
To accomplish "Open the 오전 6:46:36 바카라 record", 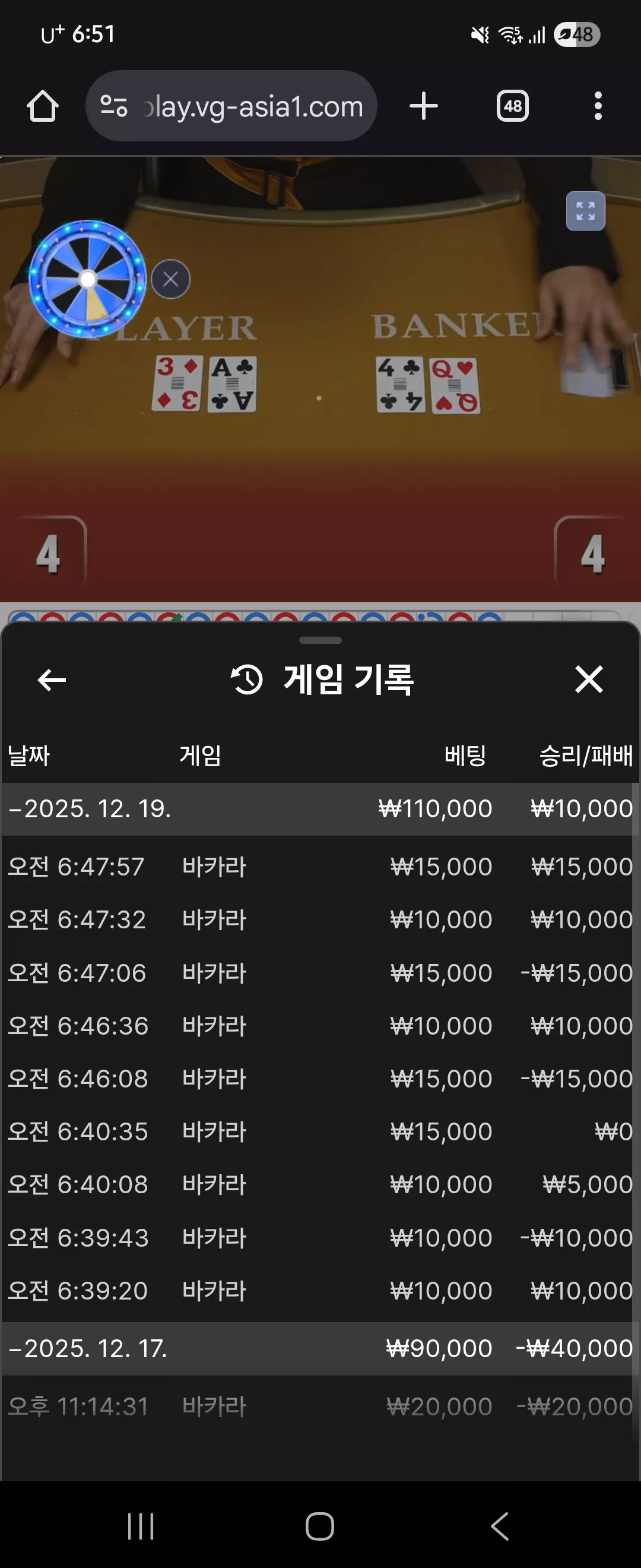I will (x=320, y=1025).
